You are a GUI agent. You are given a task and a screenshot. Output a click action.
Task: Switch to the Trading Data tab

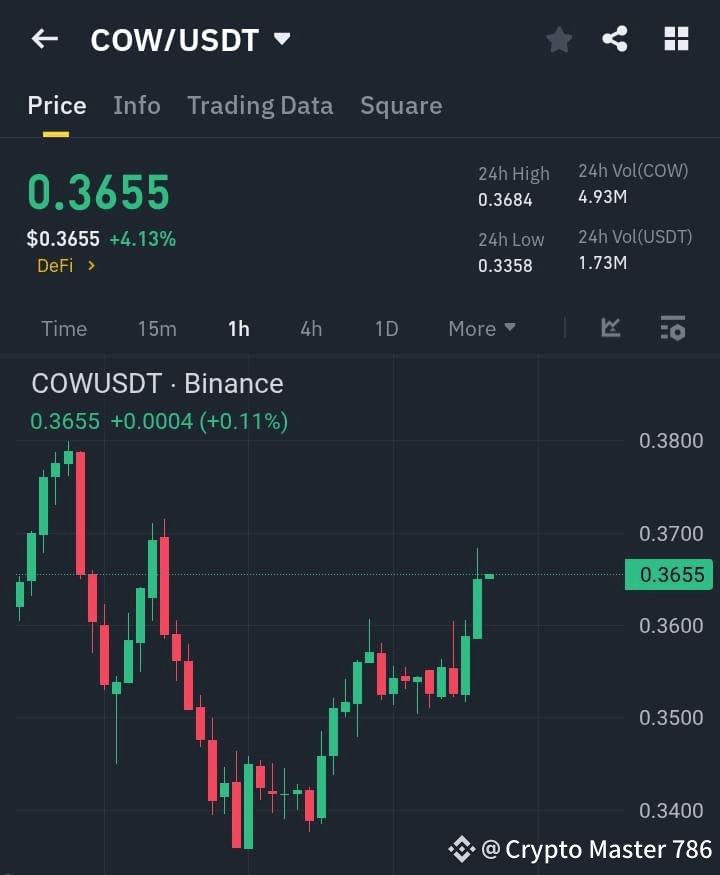tap(260, 105)
